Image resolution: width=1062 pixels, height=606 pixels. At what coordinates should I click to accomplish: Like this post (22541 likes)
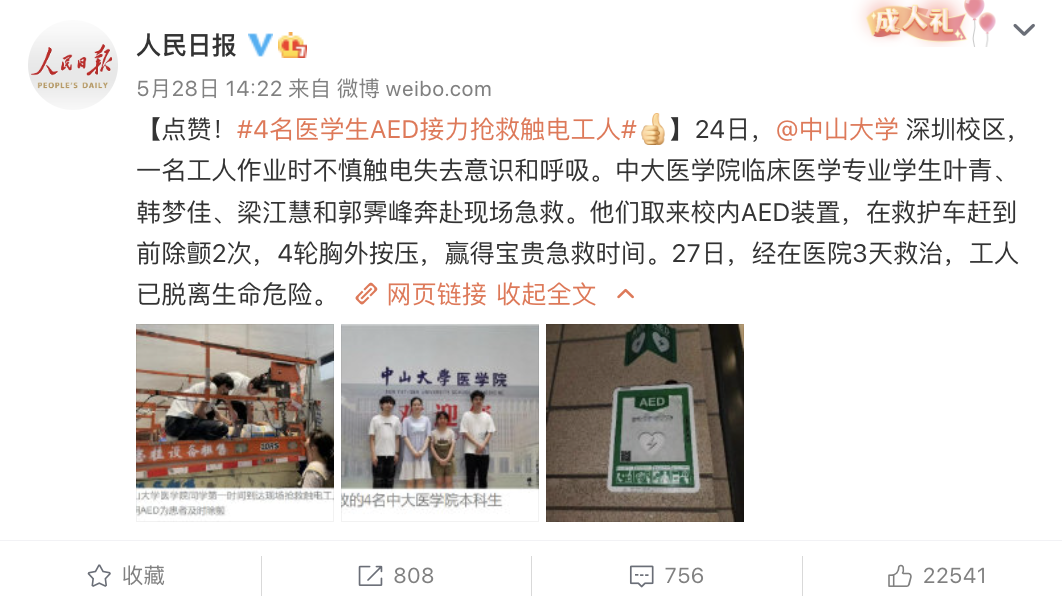(937, 576)
